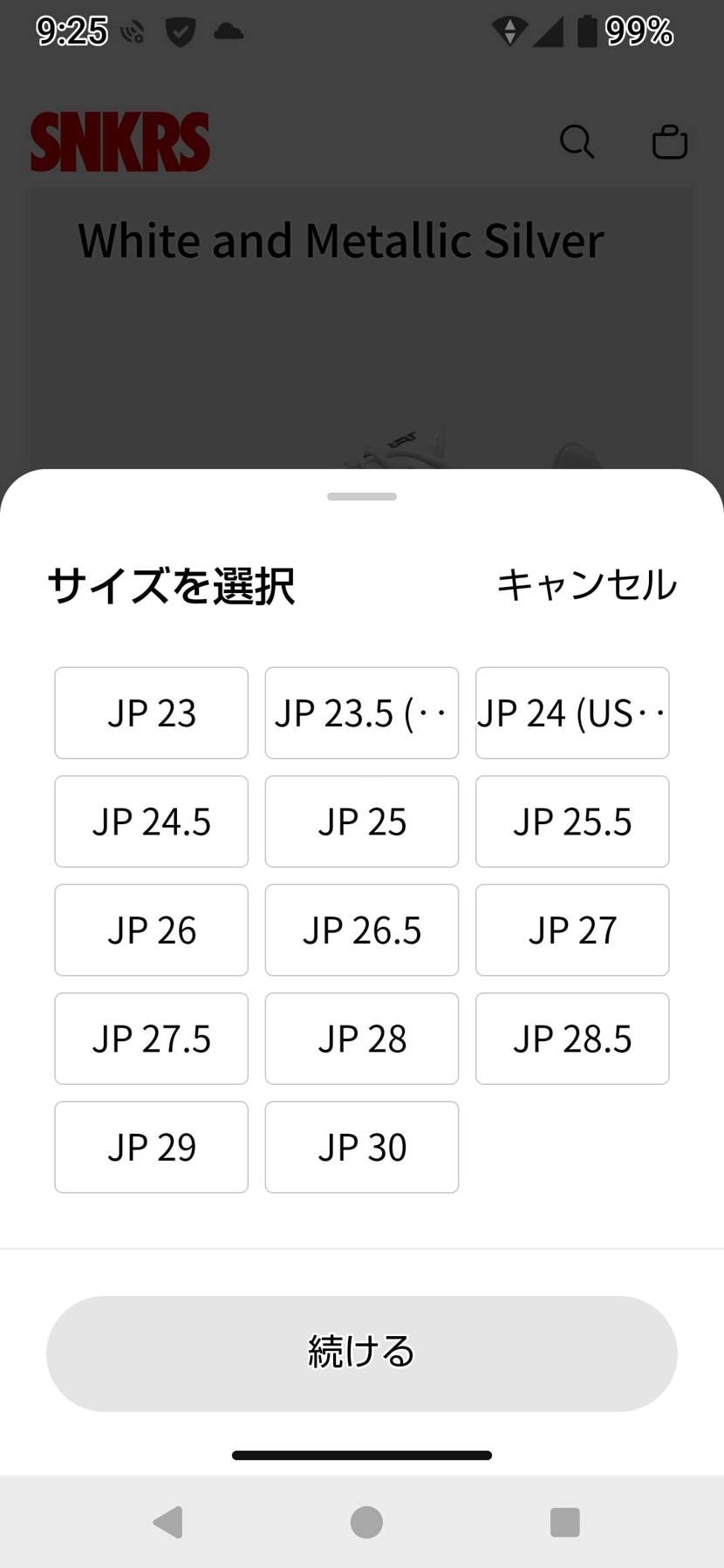
Task: Choose the JP 23.5 size option
Action: (361, 713)
